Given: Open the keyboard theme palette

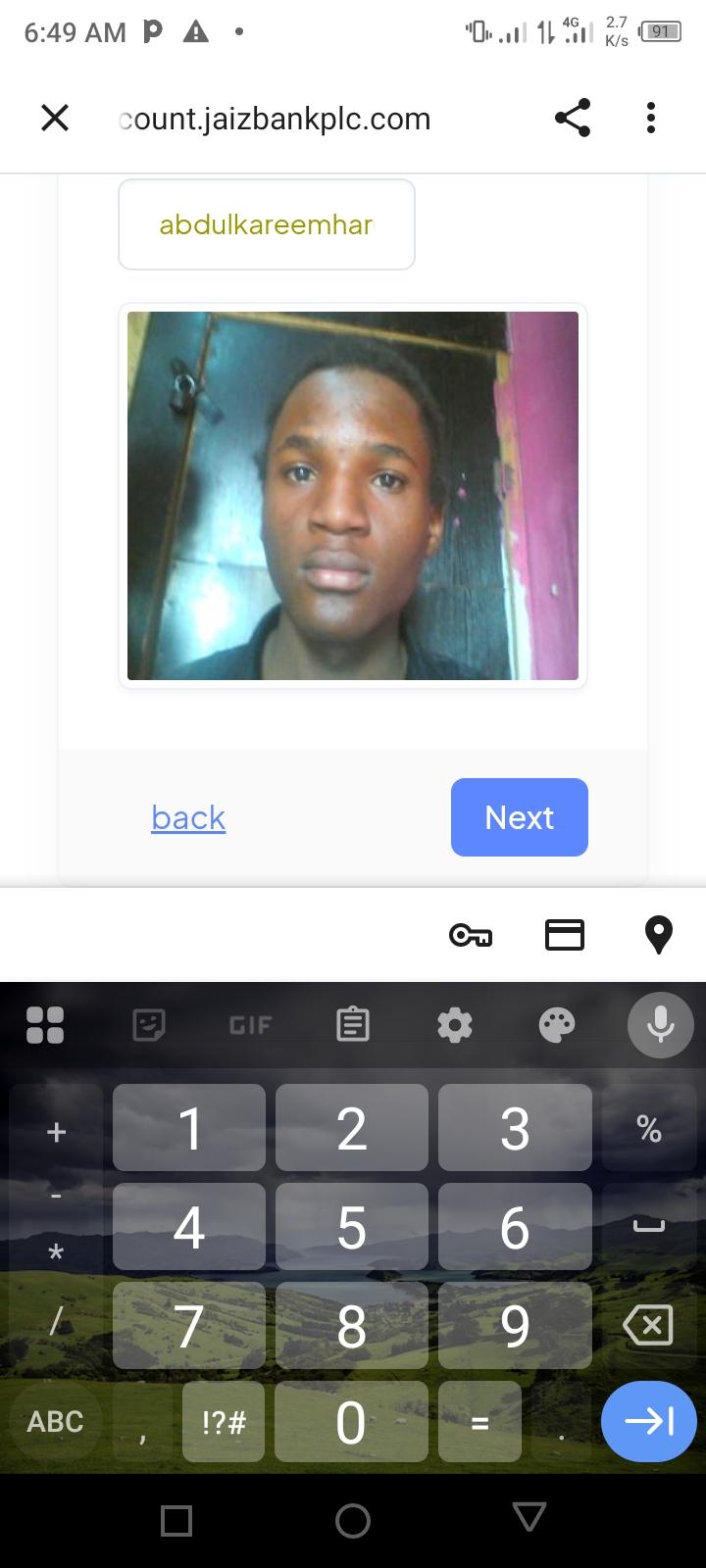Looking at the screenshot, I should (x=557, y=1025).
